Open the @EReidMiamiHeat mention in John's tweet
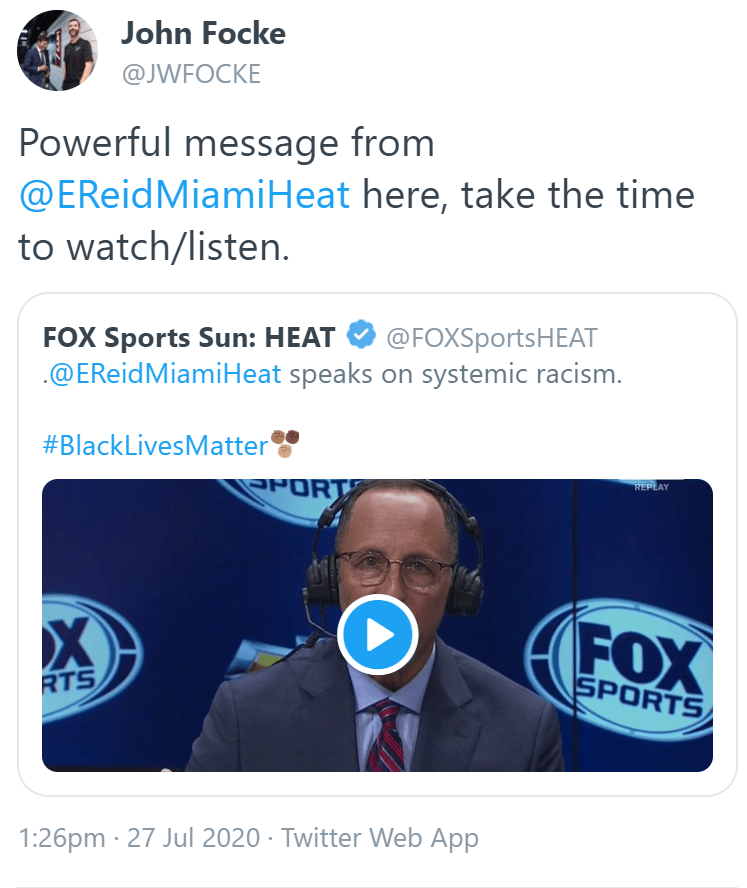The image size is (747, 888). [184, 194]
